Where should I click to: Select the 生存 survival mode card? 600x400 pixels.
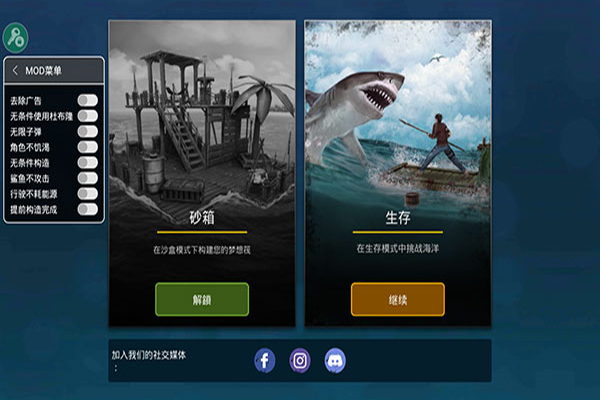pos(397,150)
